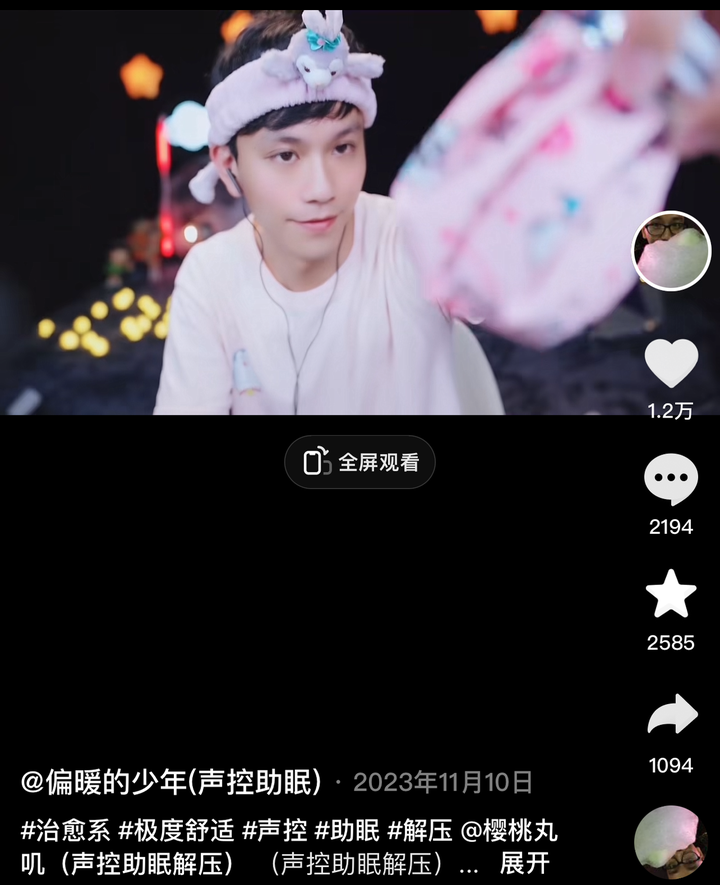Tap the spinning music disc avatar
720x885 pixels.
coord(670,842)
